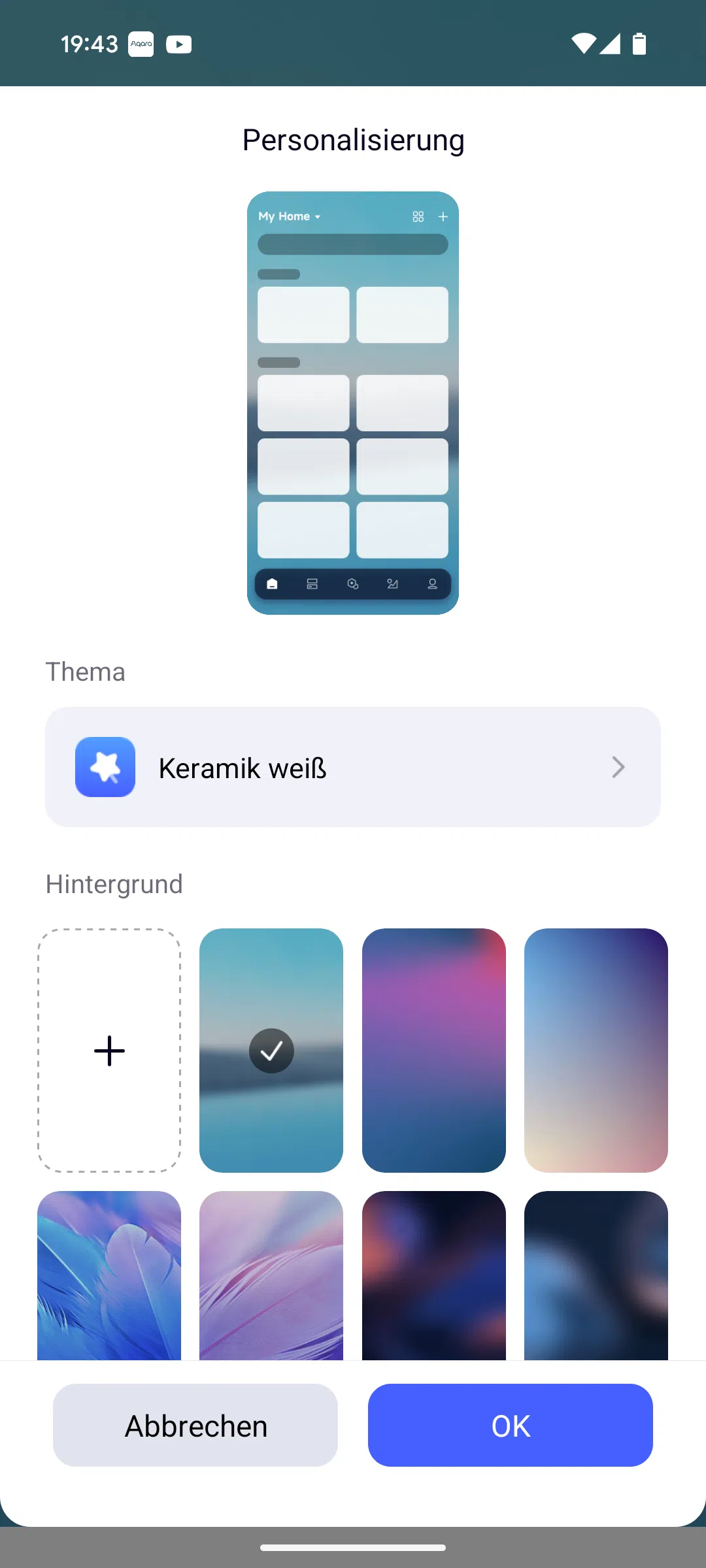Tap the selected teal sea background
The image size is (706, 1568).
tap(271, 1051)
